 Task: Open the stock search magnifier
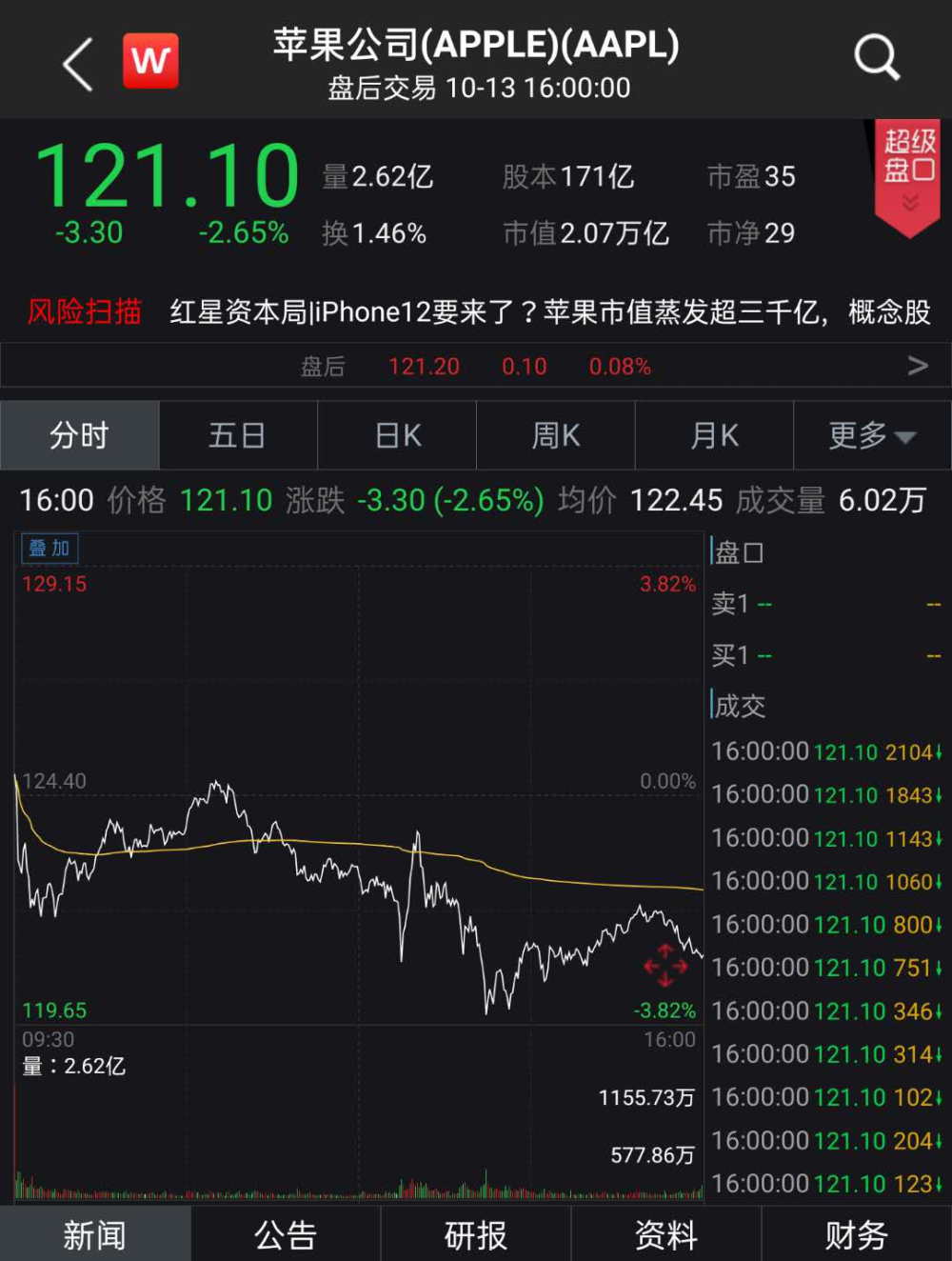(876, 59)
